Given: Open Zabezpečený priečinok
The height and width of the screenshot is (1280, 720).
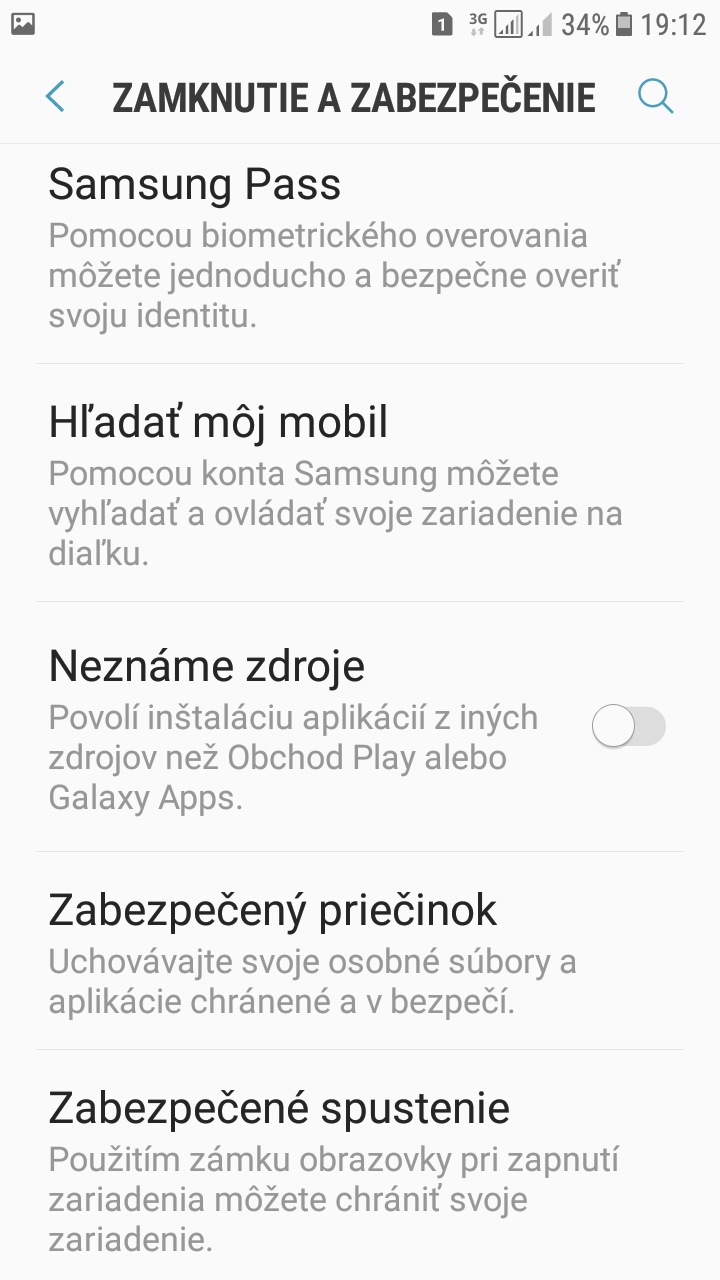Looking at the screenshot, I should [360, 951].
